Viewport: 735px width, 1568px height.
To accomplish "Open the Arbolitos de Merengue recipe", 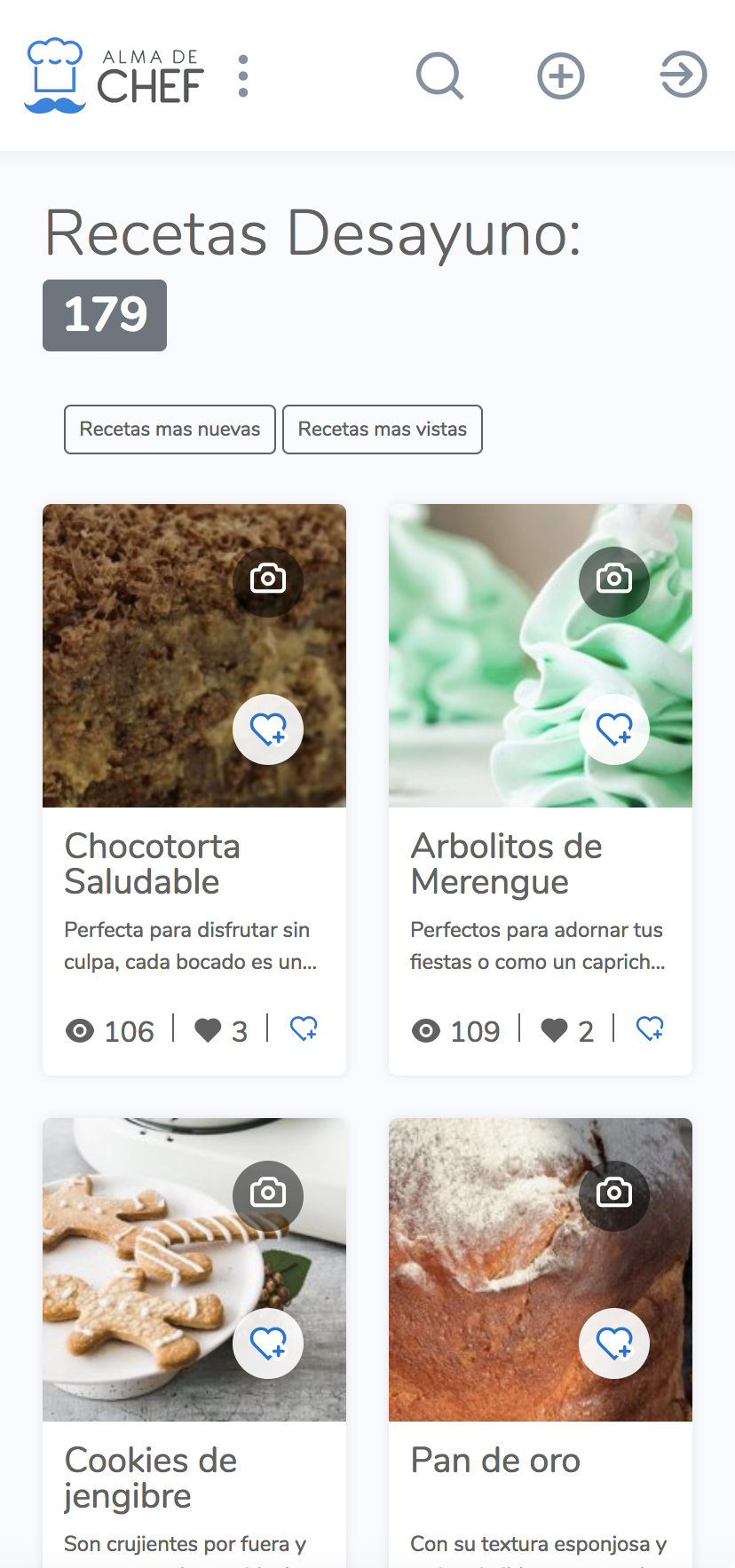I will pos(506,864).
